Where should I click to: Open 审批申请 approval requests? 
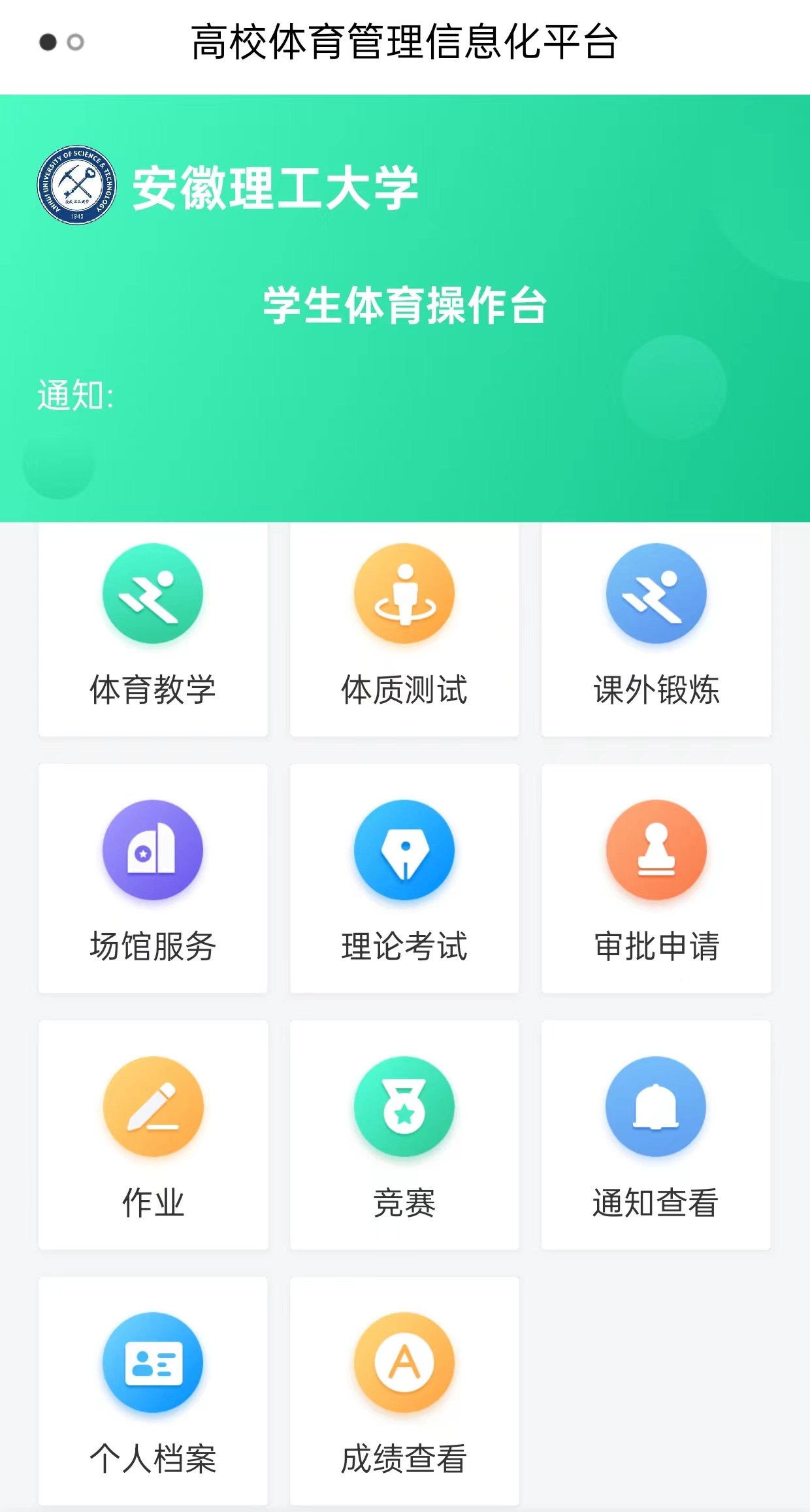coord(656,878)
